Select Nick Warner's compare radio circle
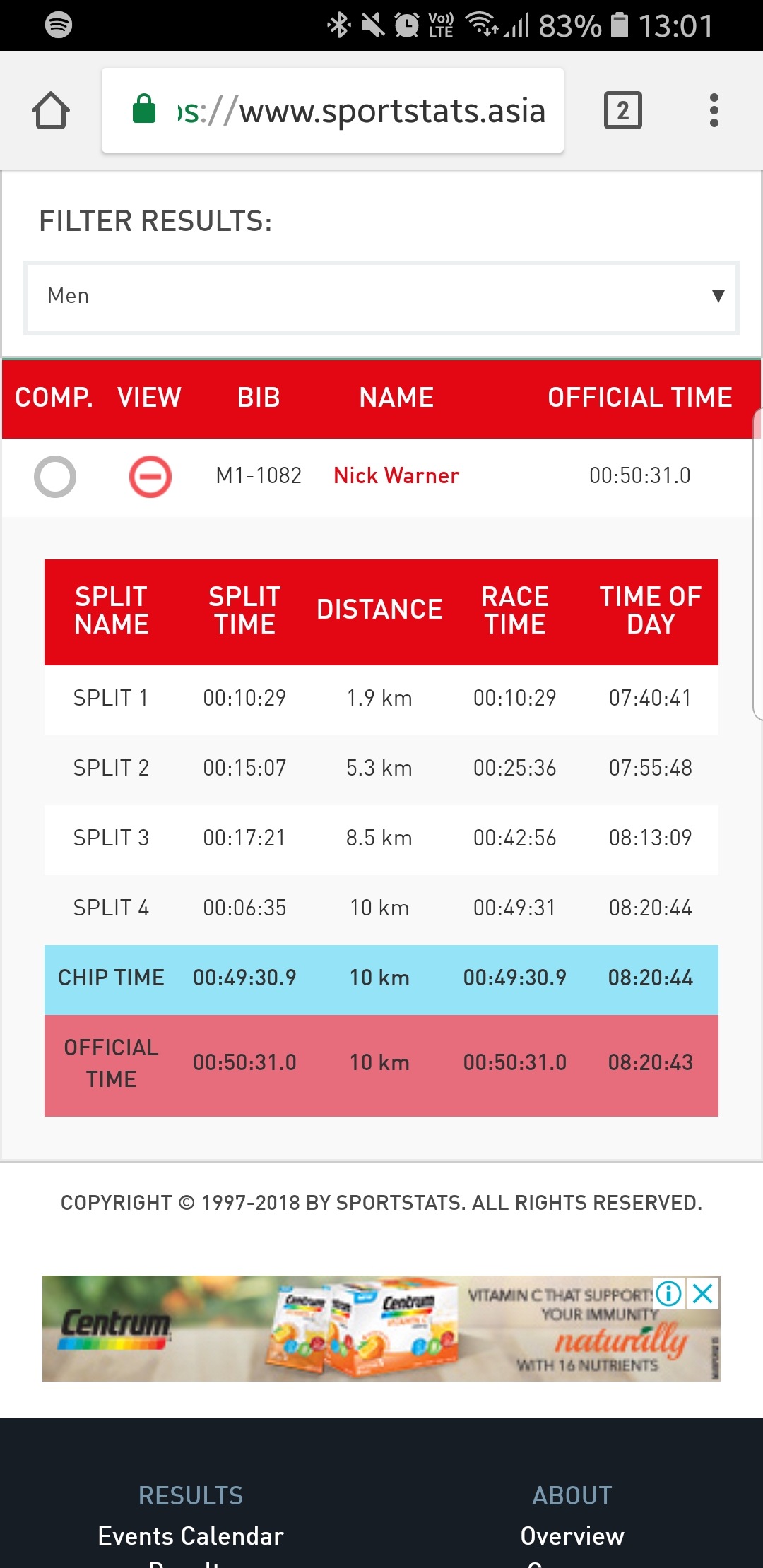763x1568 pixels. (55, 477)
